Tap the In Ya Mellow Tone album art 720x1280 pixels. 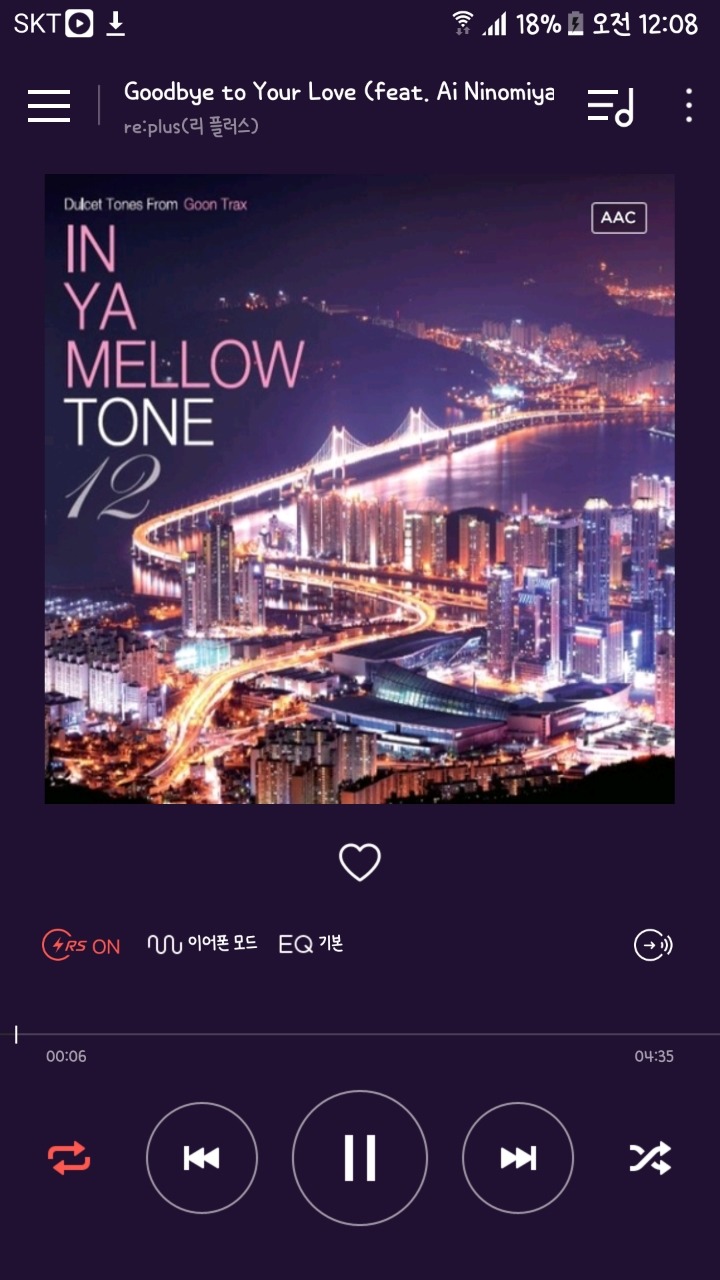(360, 489)
